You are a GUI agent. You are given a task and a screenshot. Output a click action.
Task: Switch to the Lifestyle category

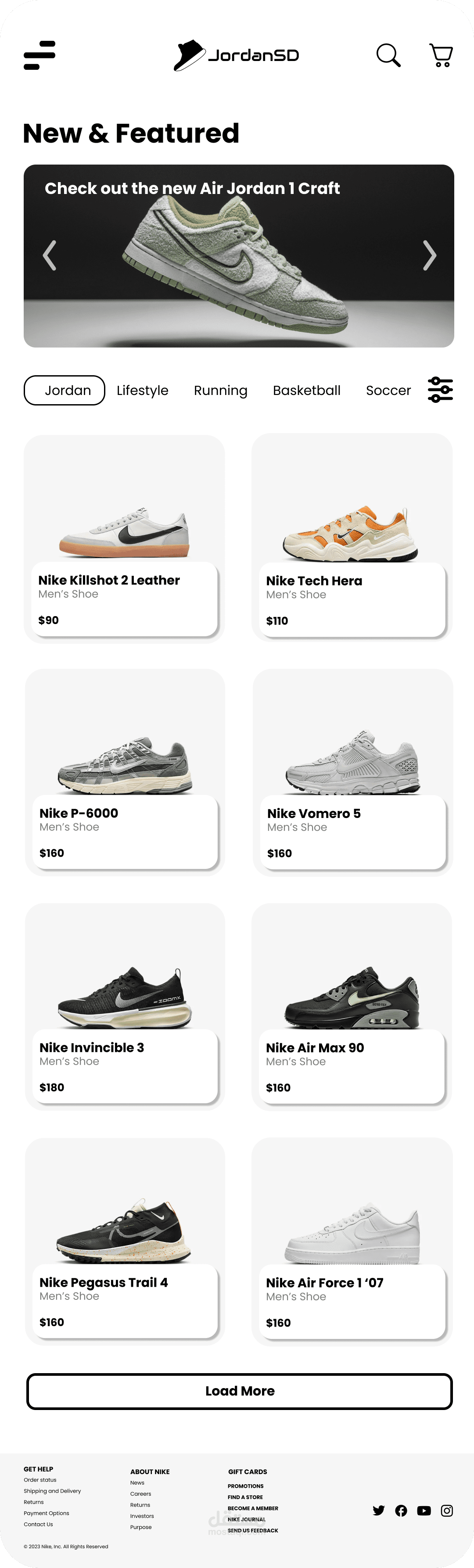[142, 390]
